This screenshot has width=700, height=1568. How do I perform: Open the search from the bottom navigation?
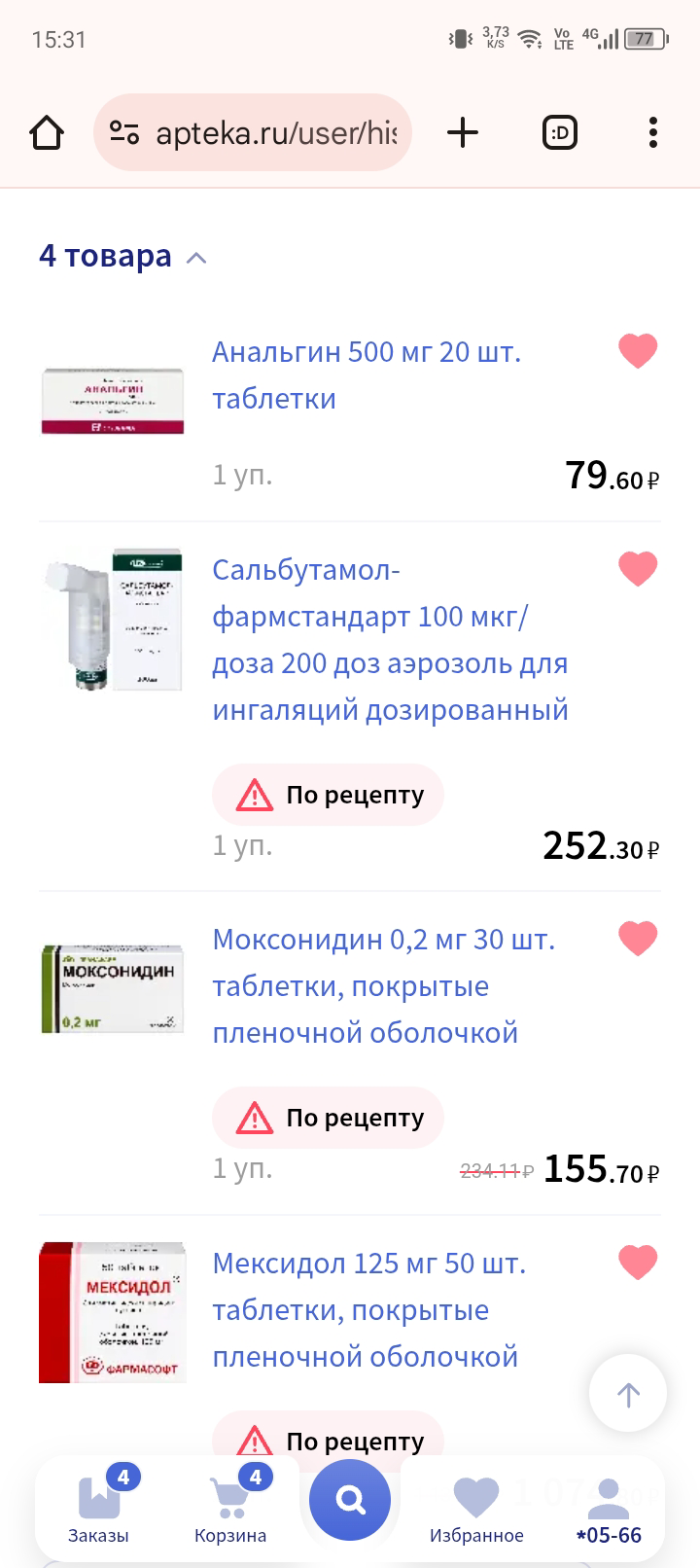tap(349, 1499)
